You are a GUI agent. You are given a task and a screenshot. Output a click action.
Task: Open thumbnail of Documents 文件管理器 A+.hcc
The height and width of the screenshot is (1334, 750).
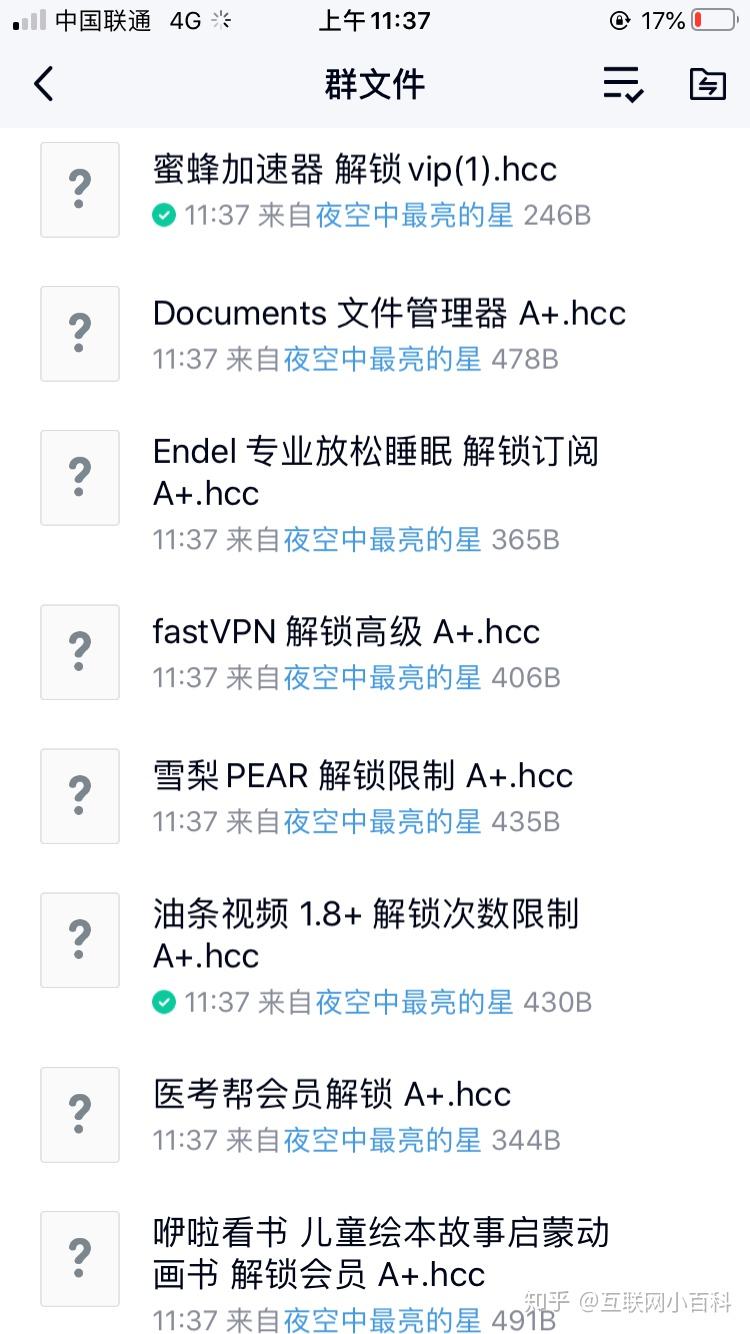coord(79,334)
